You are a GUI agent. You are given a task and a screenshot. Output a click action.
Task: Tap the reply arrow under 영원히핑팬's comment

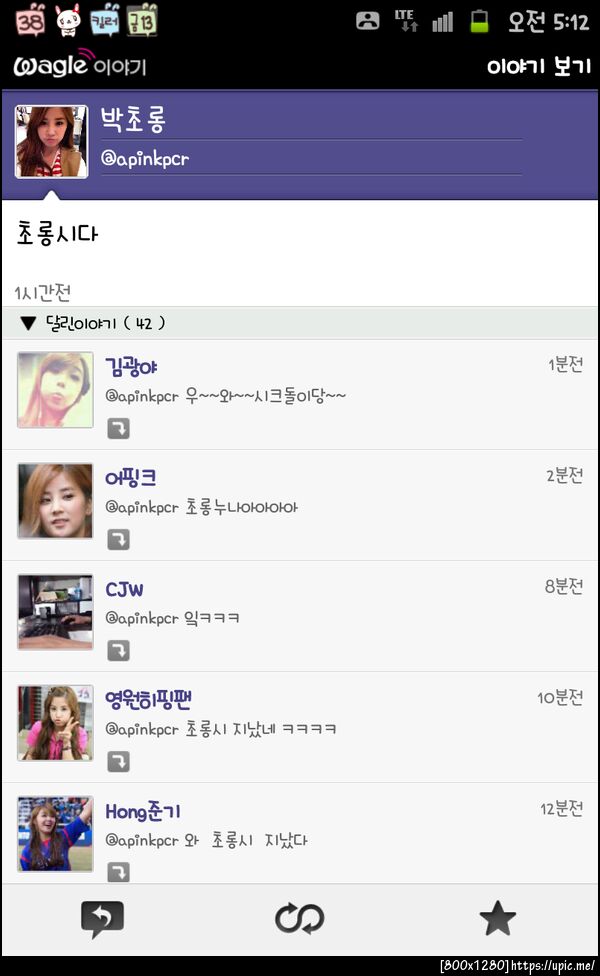click(x=118, y=762)
